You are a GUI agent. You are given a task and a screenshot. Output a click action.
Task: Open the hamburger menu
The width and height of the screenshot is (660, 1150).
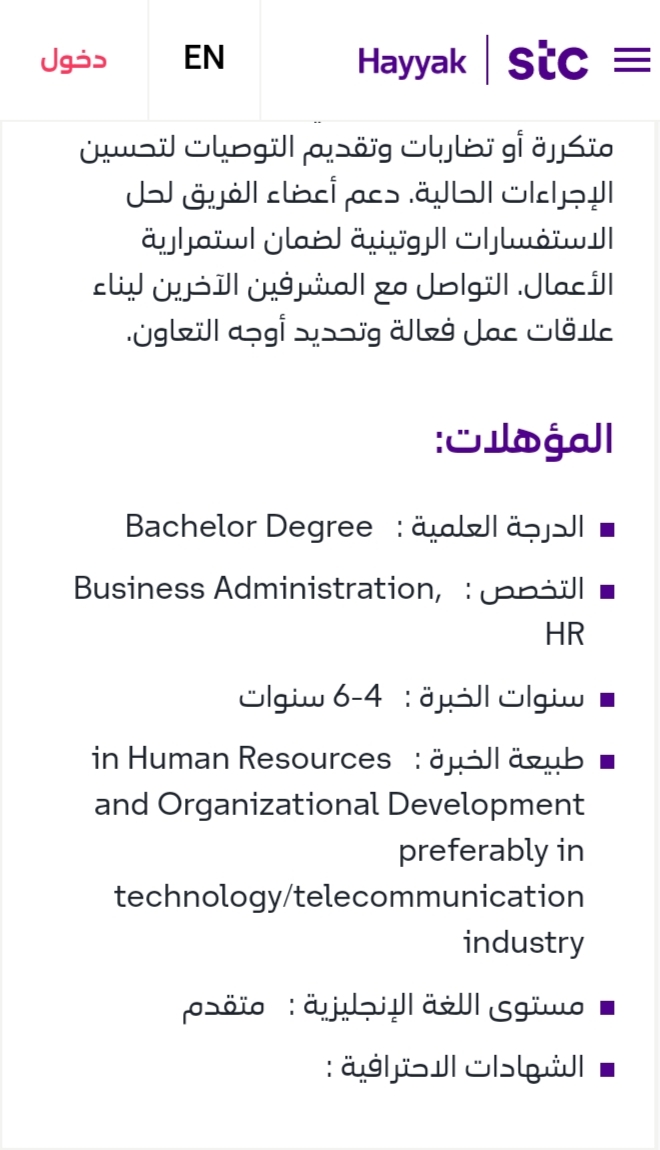pos(632,60)
